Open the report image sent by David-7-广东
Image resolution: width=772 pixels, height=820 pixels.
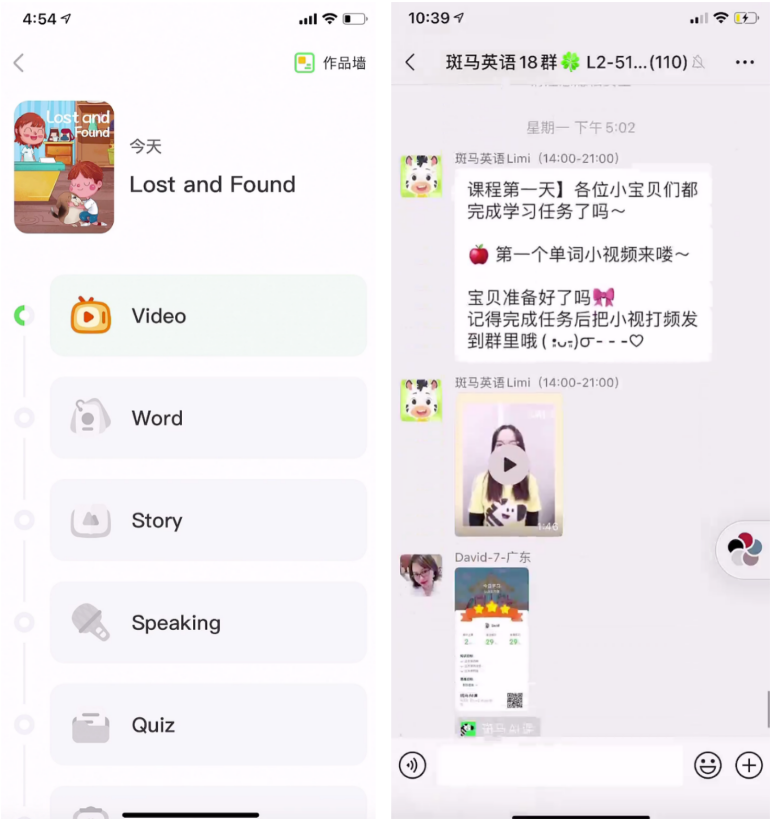tap(491, 640)
